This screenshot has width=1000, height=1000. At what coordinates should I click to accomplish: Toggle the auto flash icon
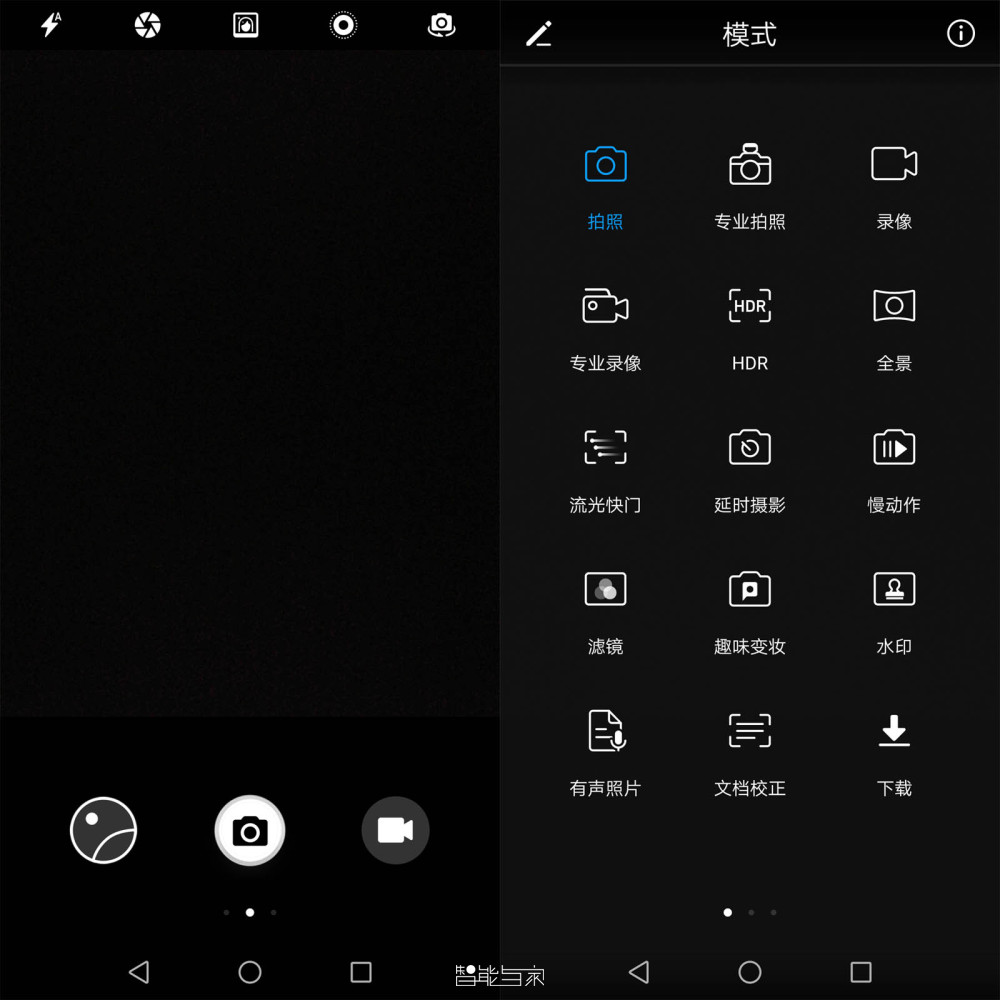[50, 25]
